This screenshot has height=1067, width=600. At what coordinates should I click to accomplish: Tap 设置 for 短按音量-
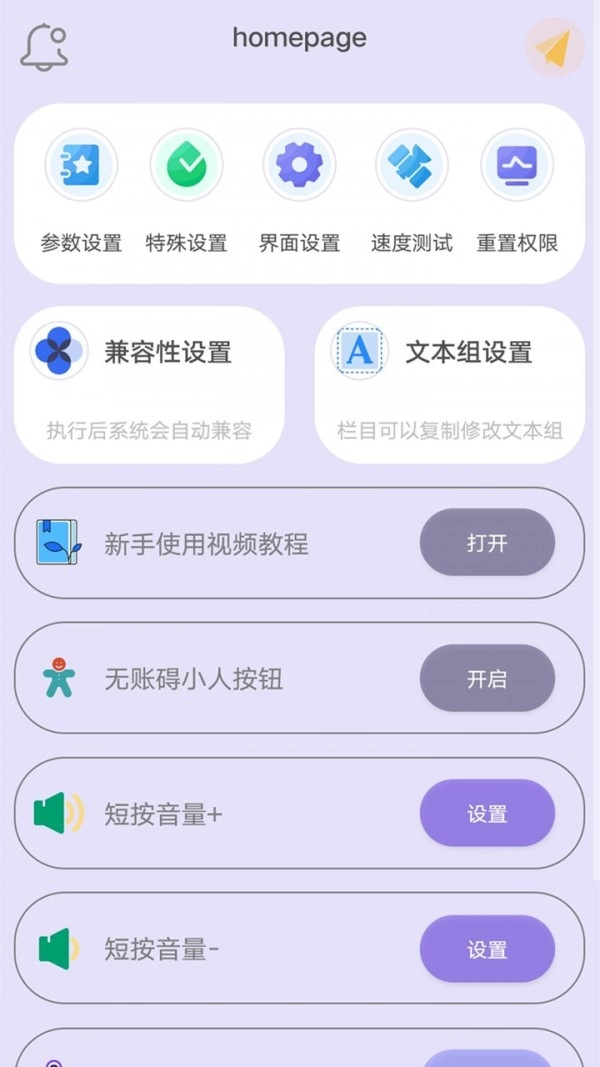pos(487,949)
